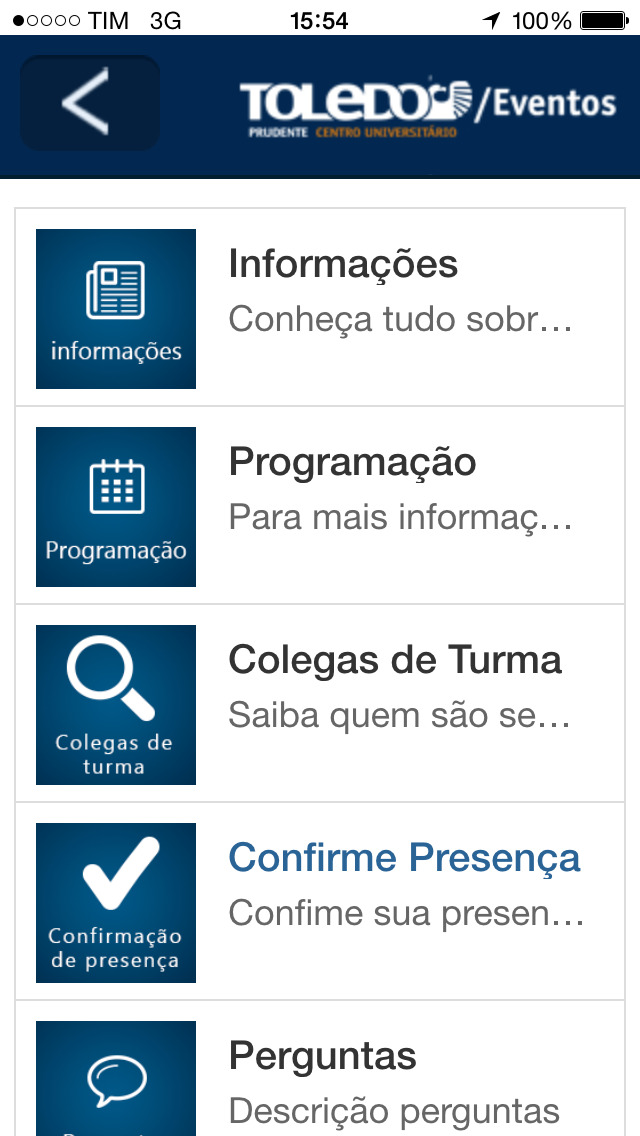The height and width of the screenshot is (1136, 640).
Task: Open Colegas de Turma
Action: 320,703
